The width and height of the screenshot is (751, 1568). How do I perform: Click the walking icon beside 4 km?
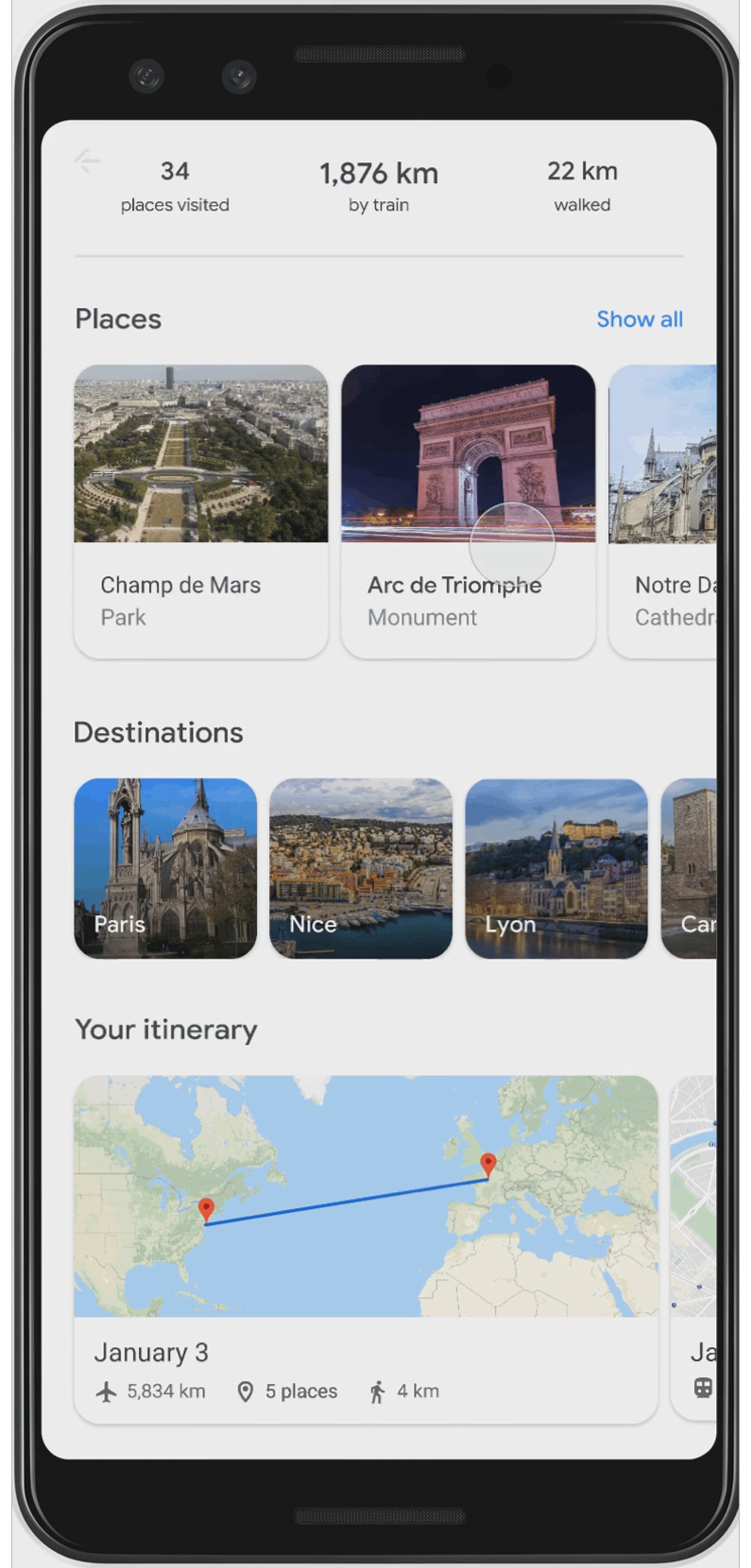376,1390
